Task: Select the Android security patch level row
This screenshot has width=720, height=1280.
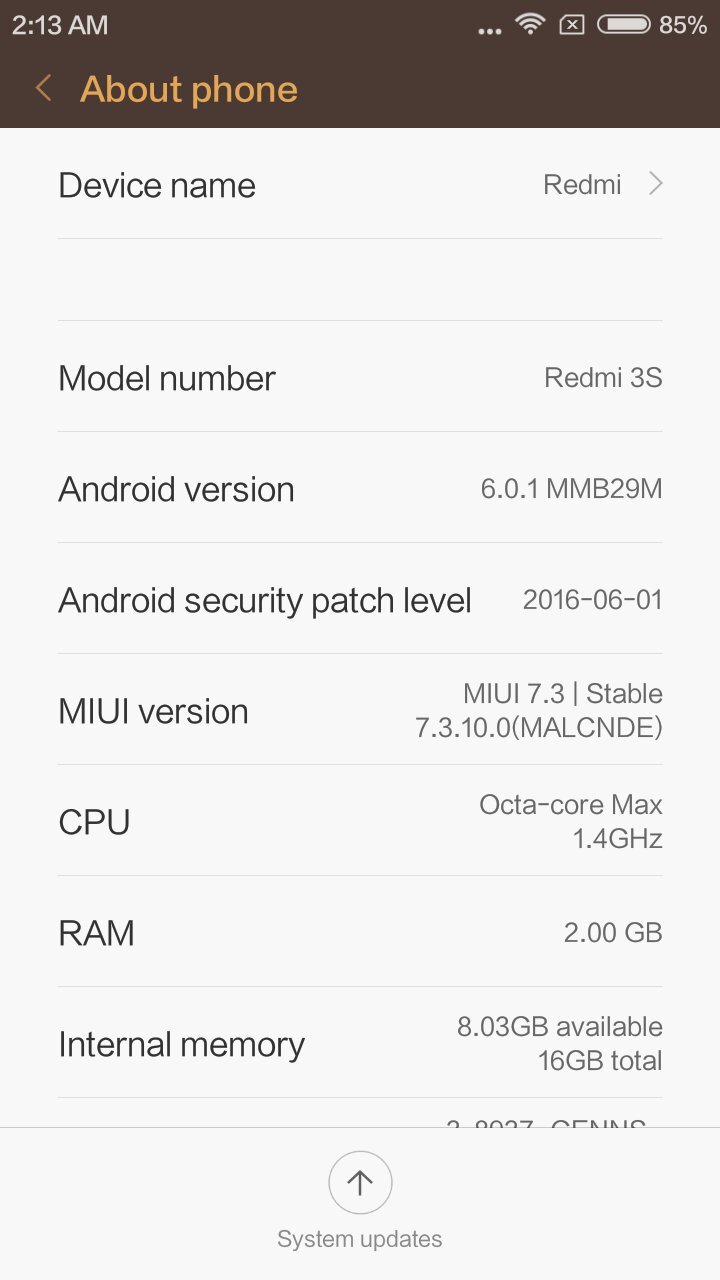Action: pos(360,599)
